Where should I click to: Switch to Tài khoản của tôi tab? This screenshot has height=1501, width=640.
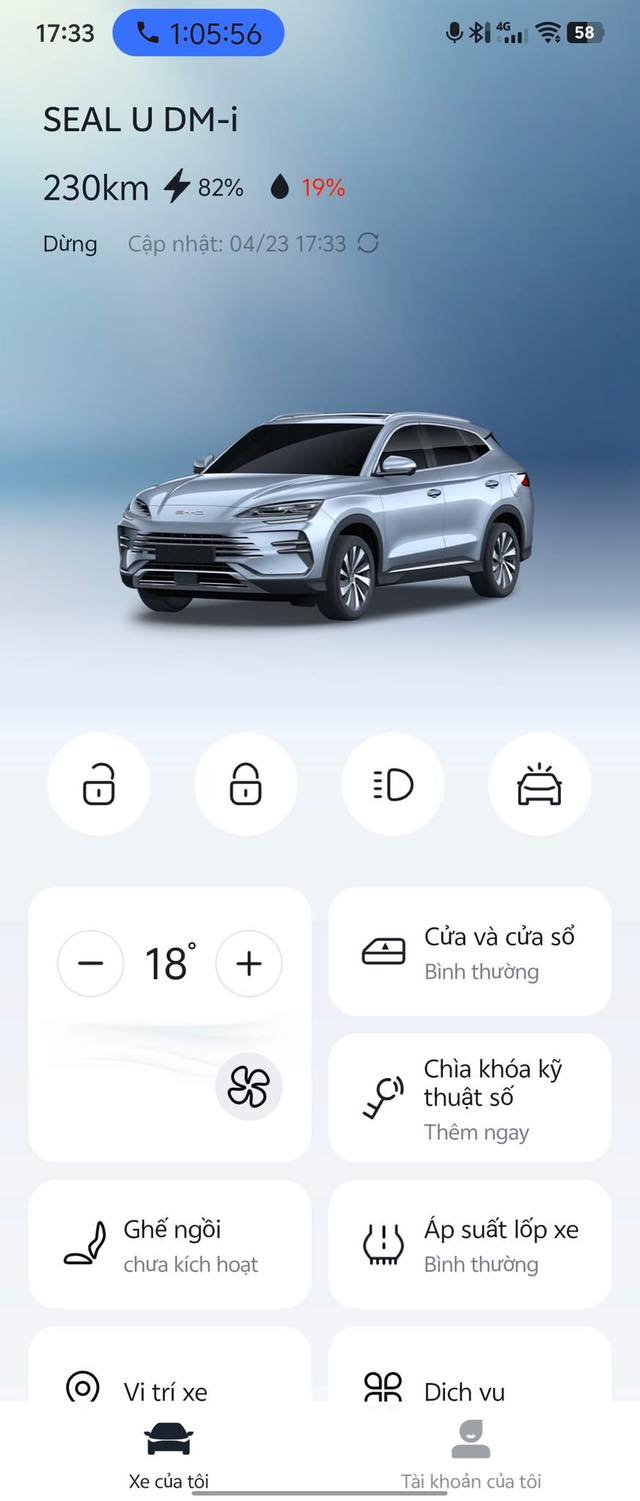(x=470, y=1455)
